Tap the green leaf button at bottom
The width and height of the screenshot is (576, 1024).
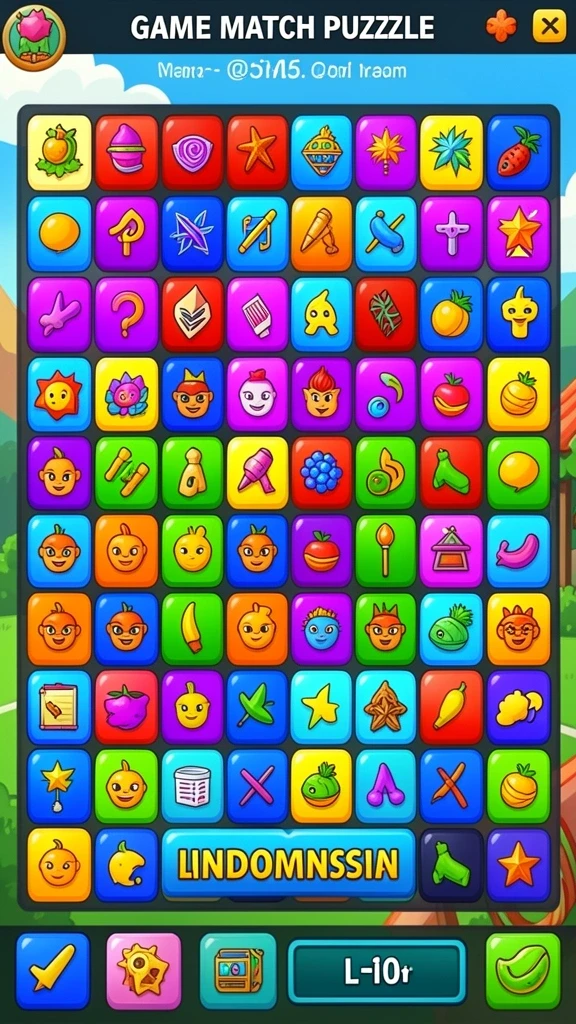click(523, 971)
